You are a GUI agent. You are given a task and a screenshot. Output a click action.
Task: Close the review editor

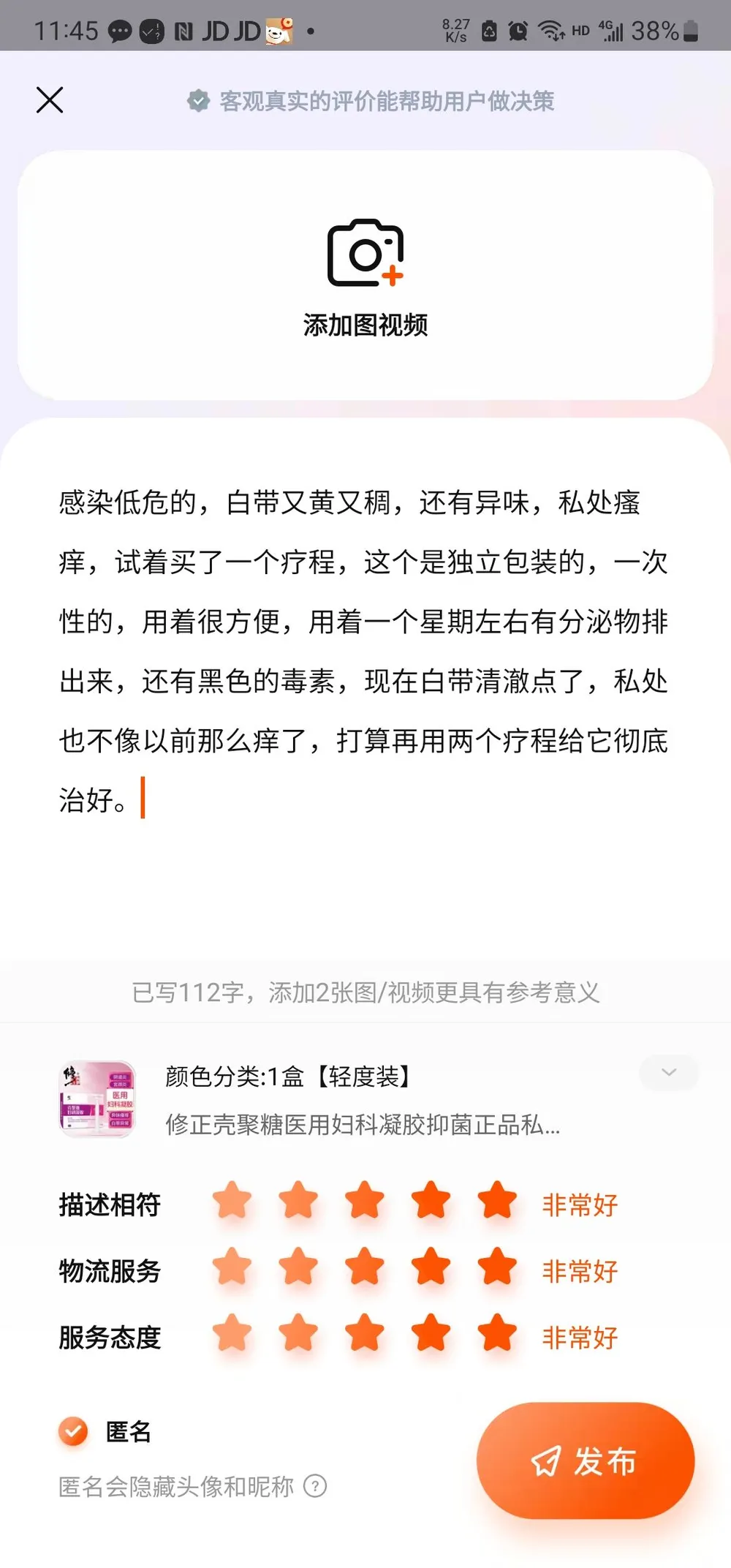coord(50,100)
